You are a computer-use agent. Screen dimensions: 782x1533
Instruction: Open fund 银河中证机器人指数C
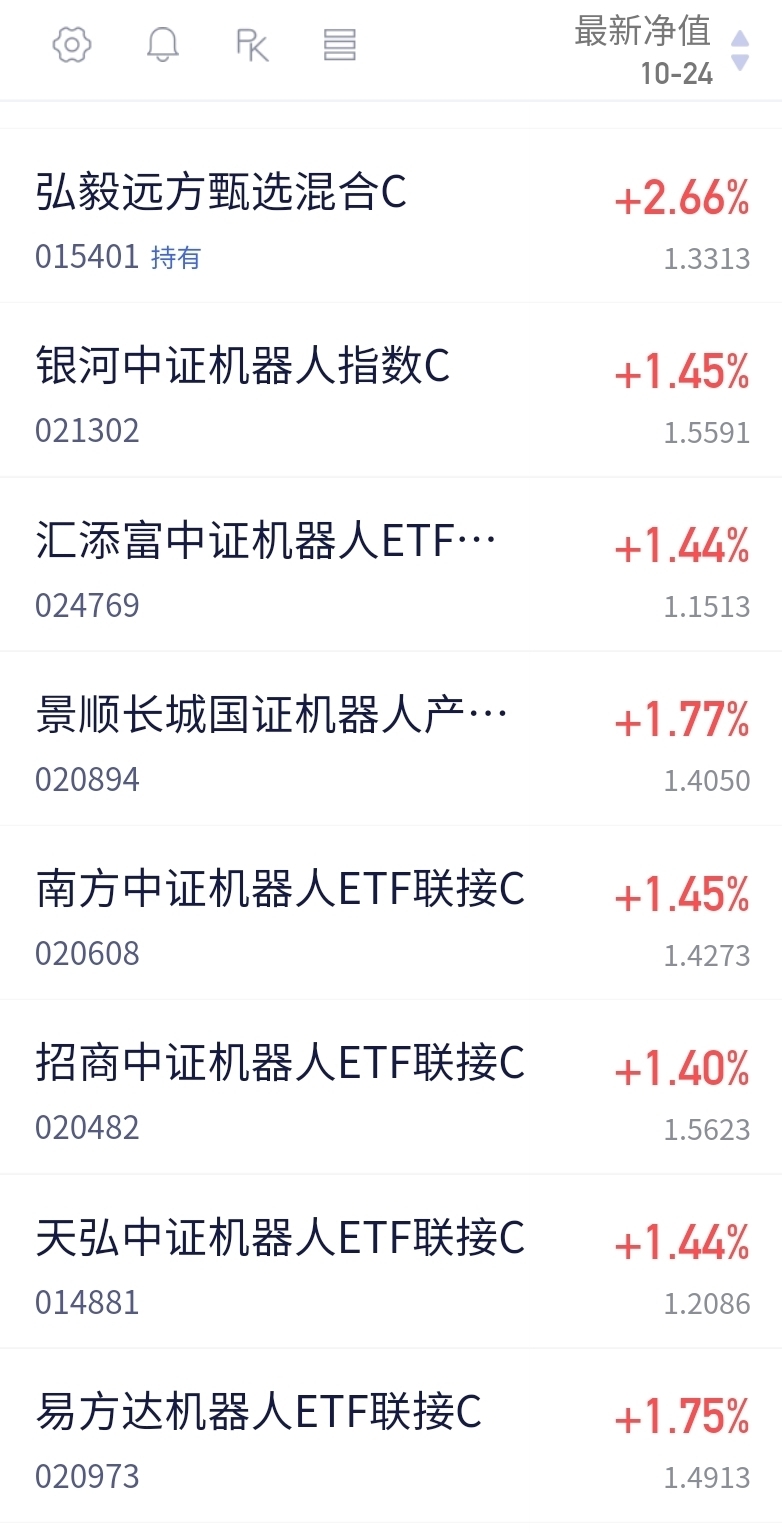pos(243,366)
